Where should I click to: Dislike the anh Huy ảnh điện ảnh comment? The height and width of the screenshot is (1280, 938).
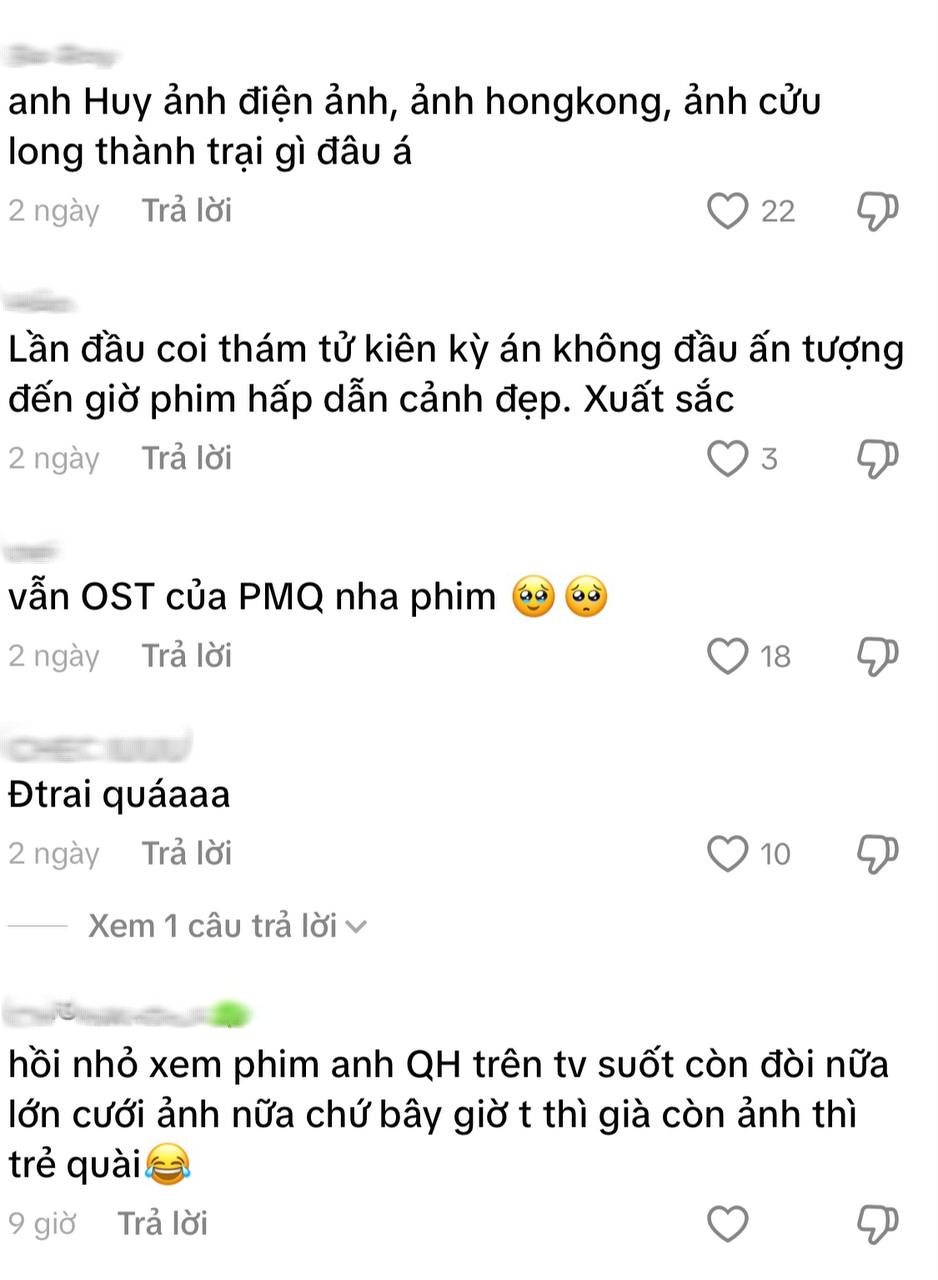coord(877,211)
